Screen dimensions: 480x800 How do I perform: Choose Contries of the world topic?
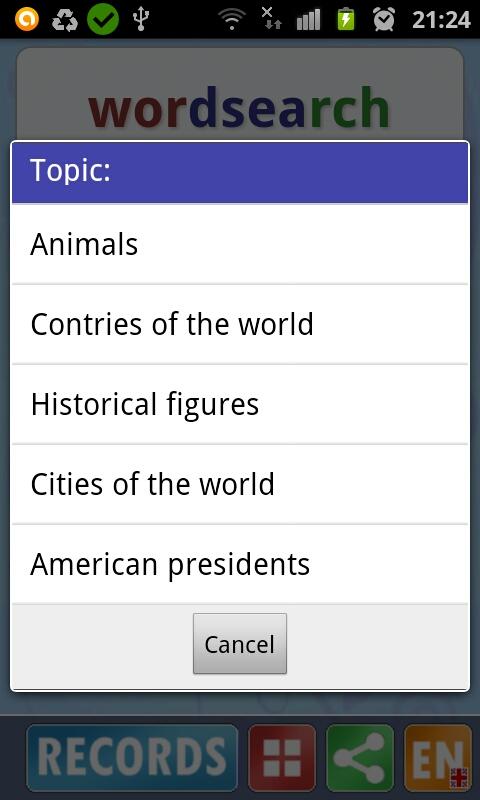coord(240,324)
